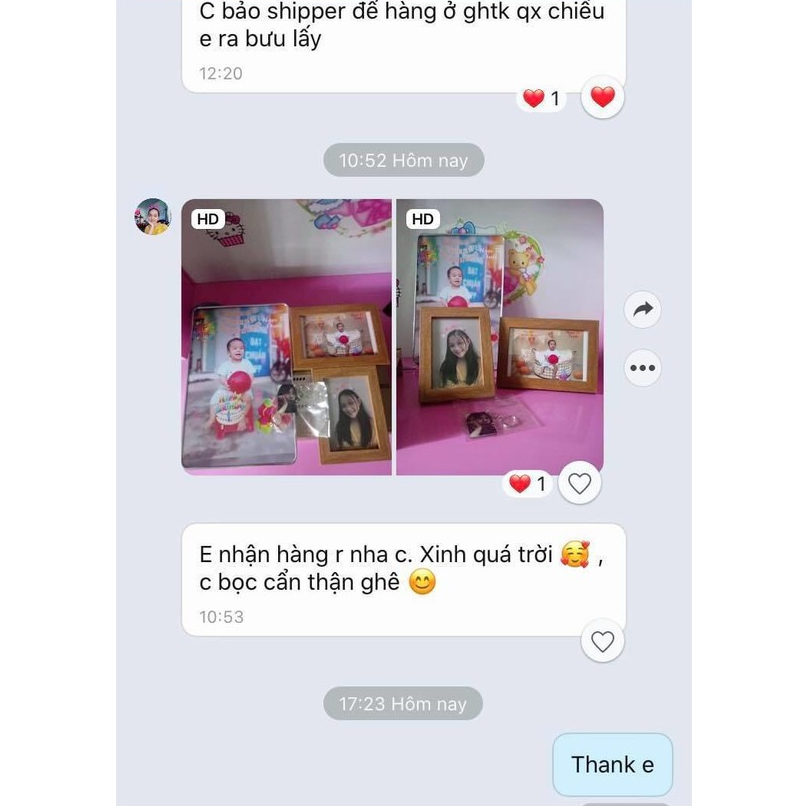React with heart to the photo message
Image resolution: width=806 pixels, height=806 pixels.
(579, 484)
